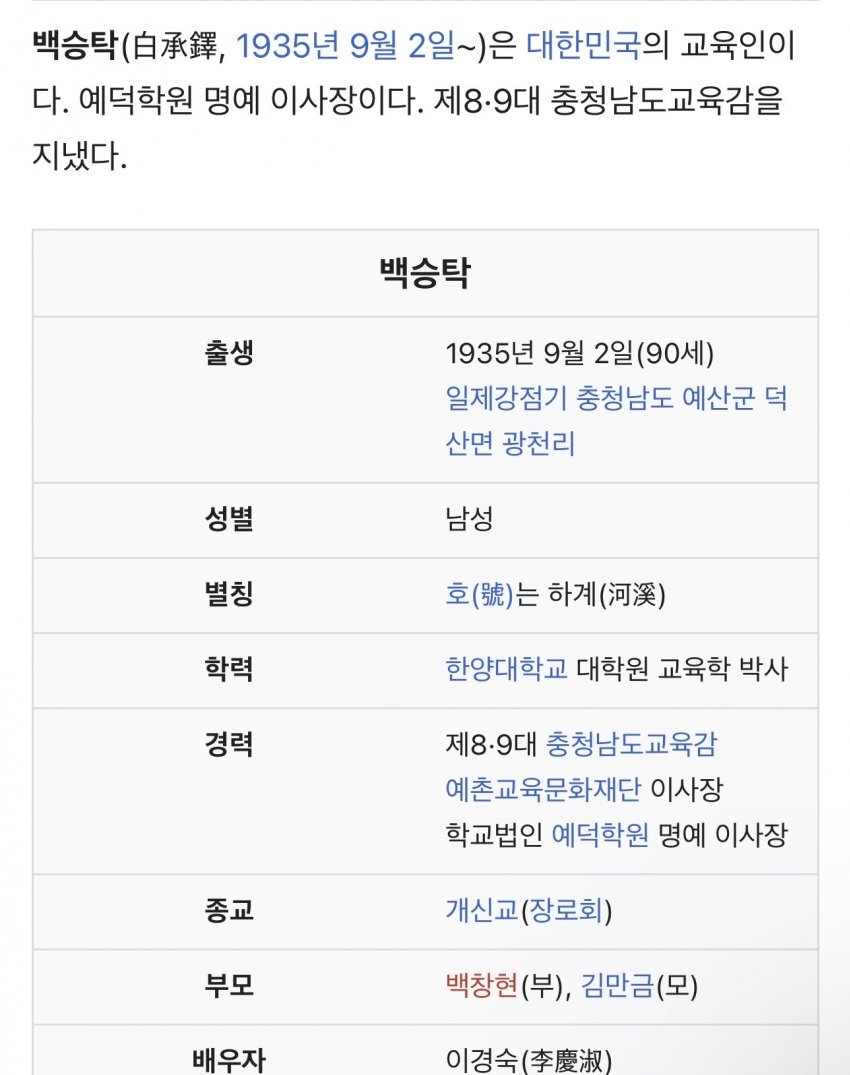Open the 1935년 year link
The height and width of the screenshot is (1075, 850).
pyautogui.click(x=287, y=46)
